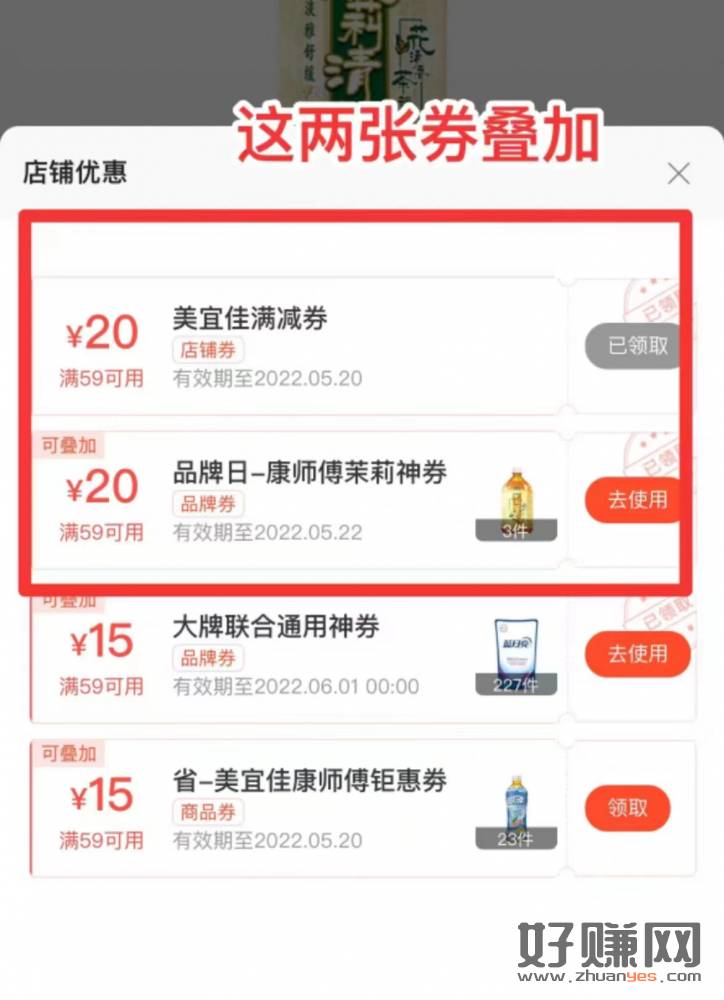724x1000 pixels.
Task: Use the 大牌联合通用神券 coupon
Action: pyautogui.click(x=637, y=654)
